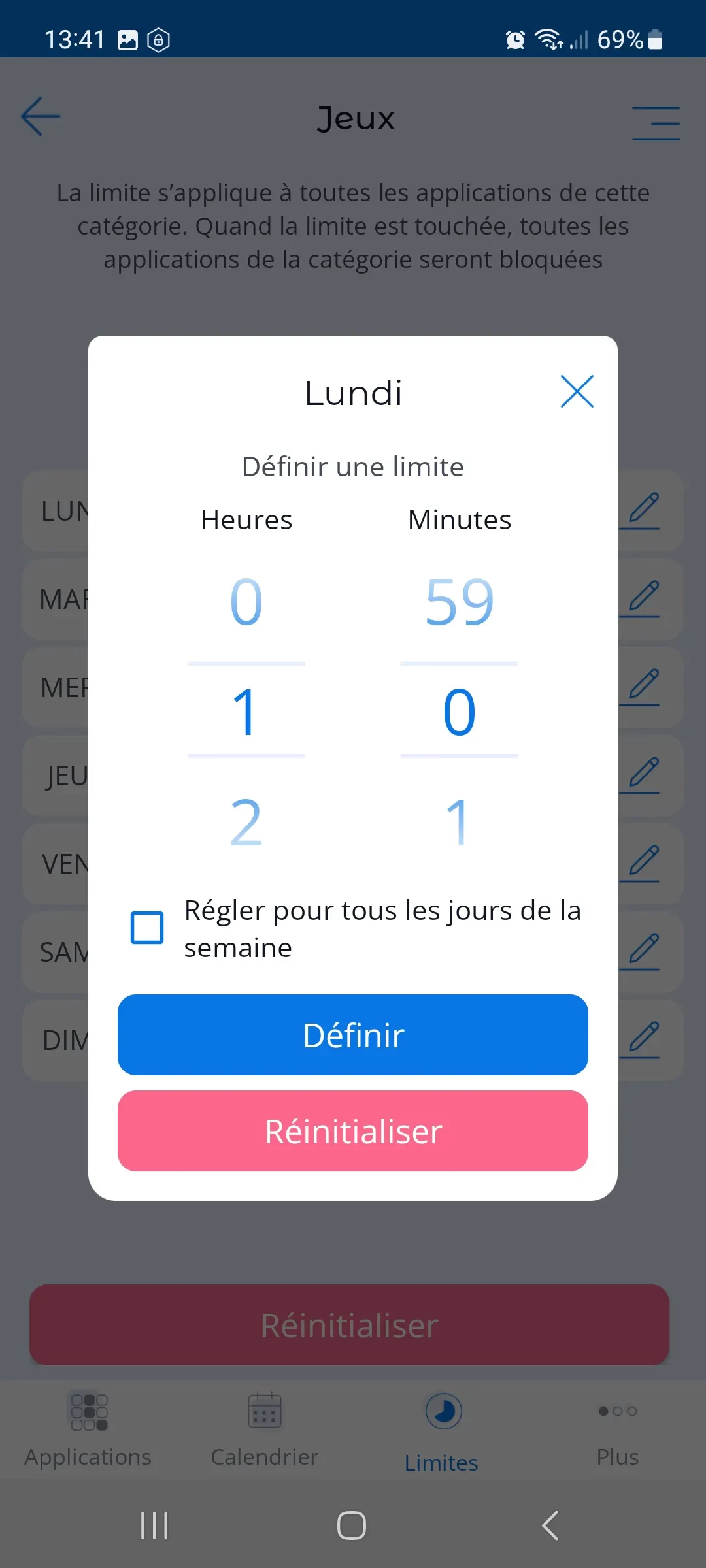Tap Réinitialiser inside the Lundi dialog
This screenshot has height=1568, width=706.
[x=353, y=1131]
